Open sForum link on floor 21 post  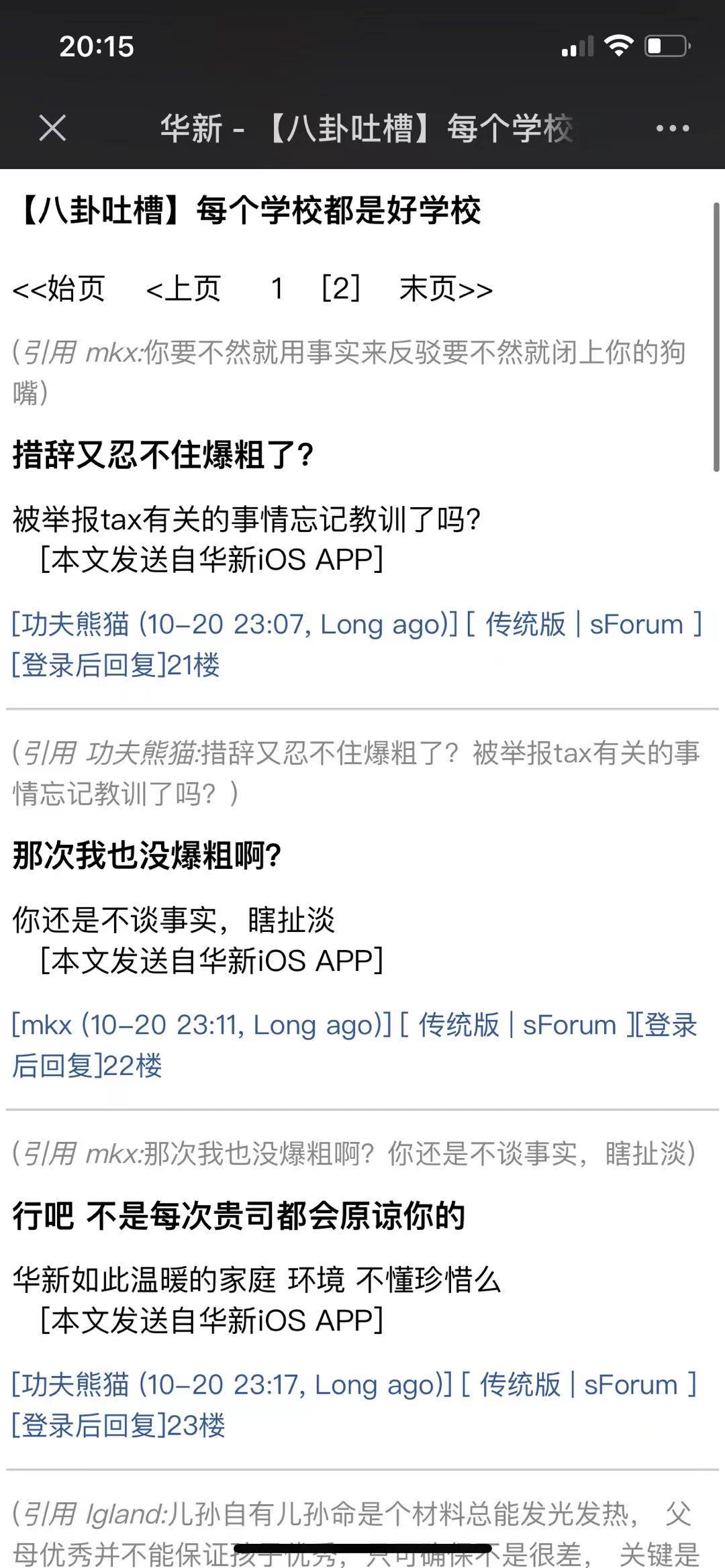tap(636, 625)
